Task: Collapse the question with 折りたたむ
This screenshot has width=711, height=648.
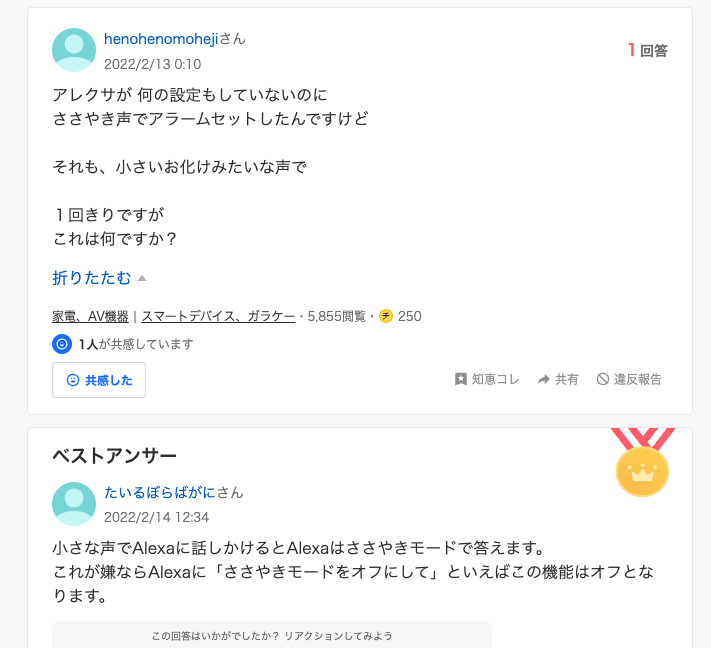Action: click(x=92, y=277)
